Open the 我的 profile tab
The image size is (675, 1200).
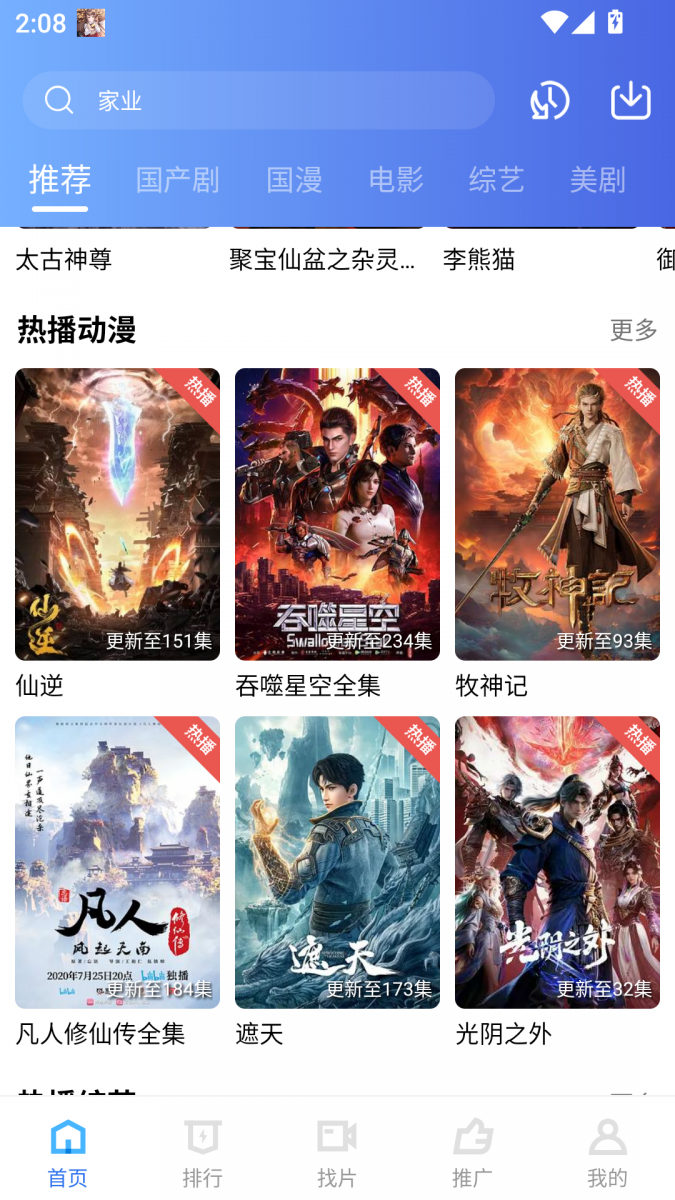607,1152
